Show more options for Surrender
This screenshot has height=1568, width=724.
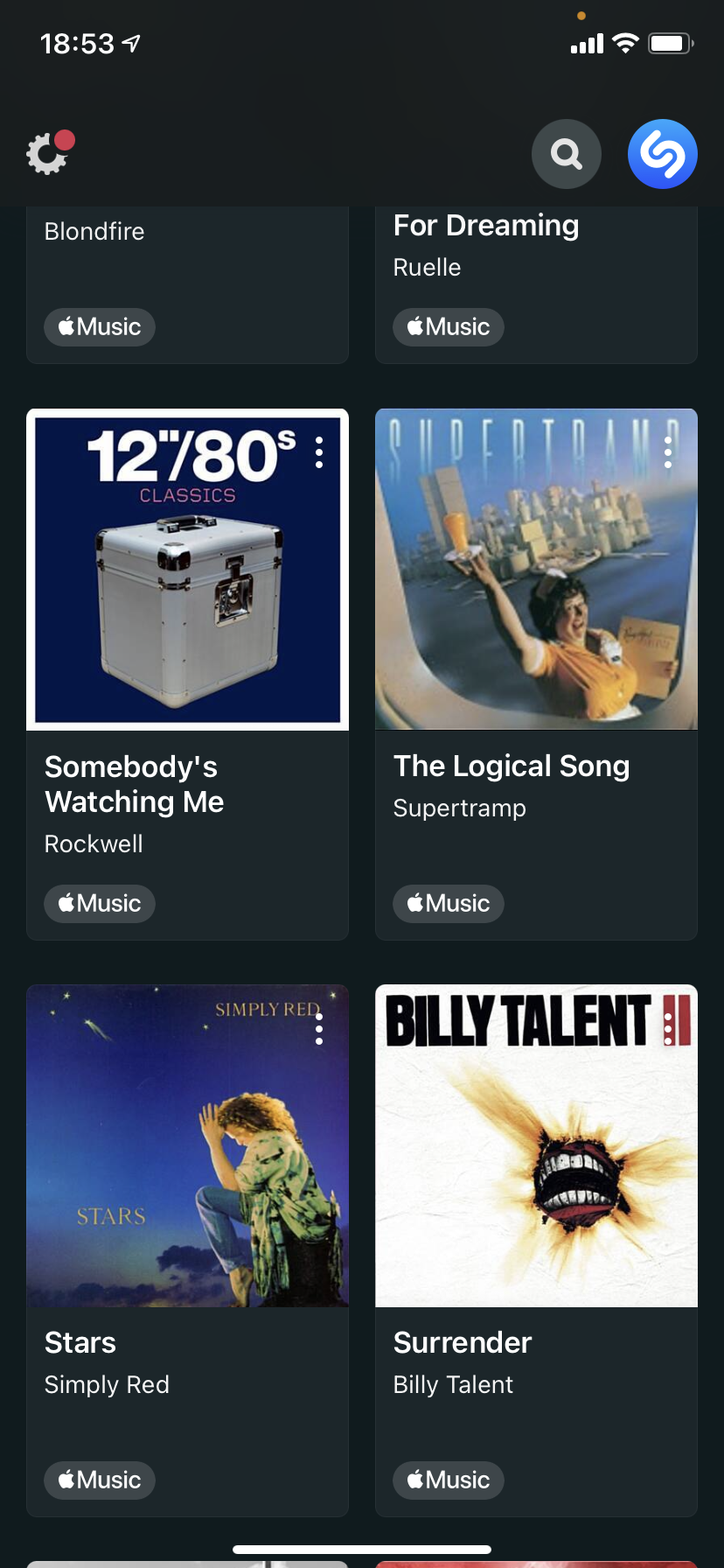click(668, 1029)
